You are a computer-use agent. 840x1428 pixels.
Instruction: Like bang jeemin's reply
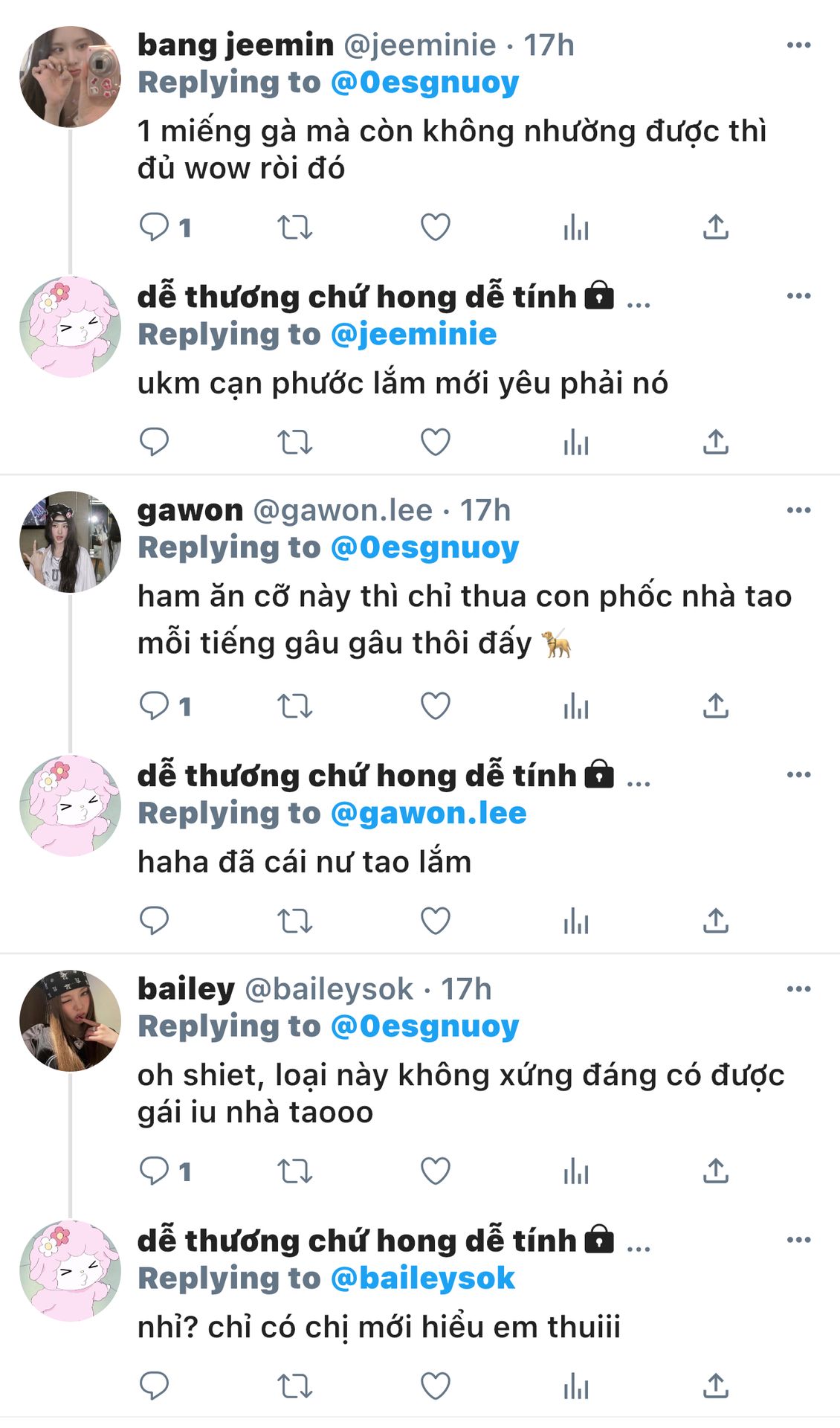(435, 227)
